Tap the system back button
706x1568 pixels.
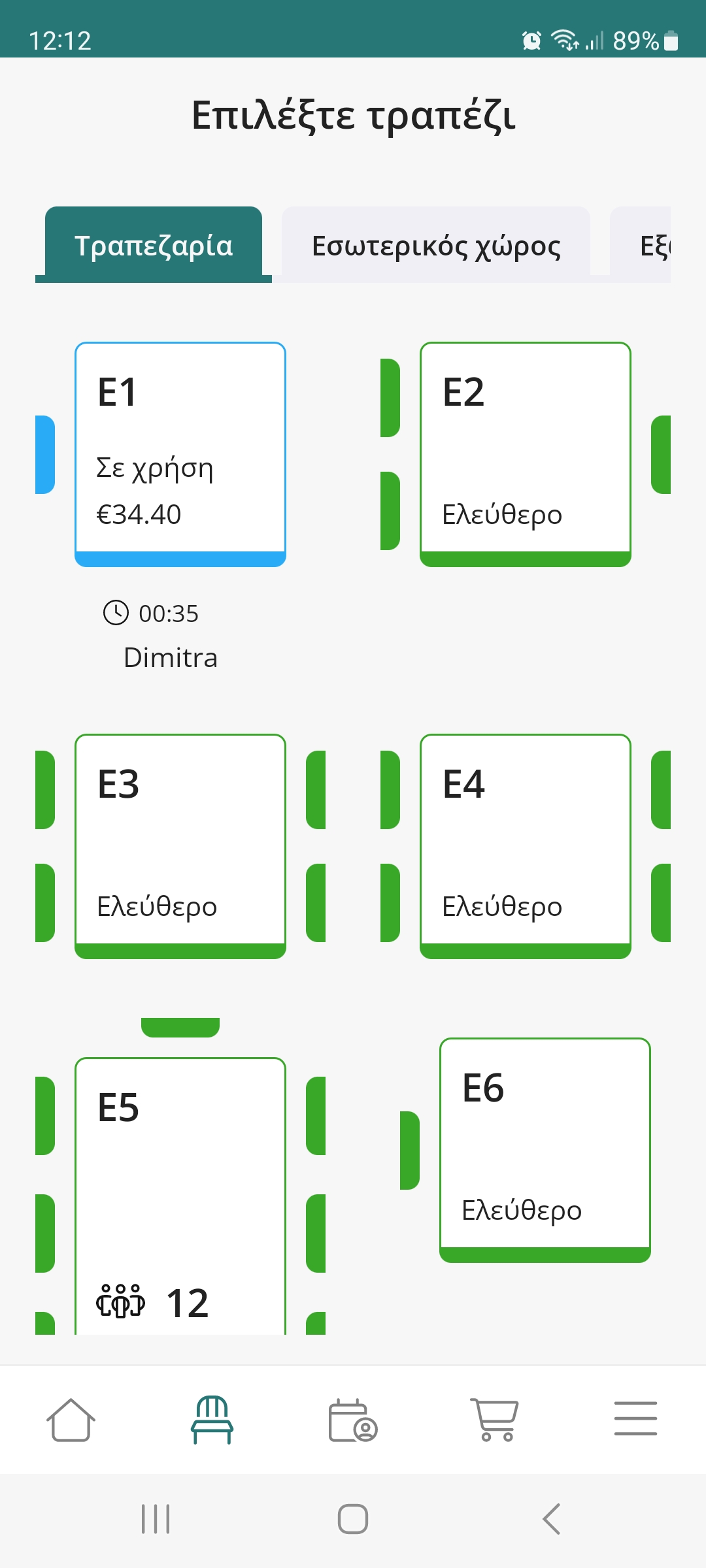551,1518
